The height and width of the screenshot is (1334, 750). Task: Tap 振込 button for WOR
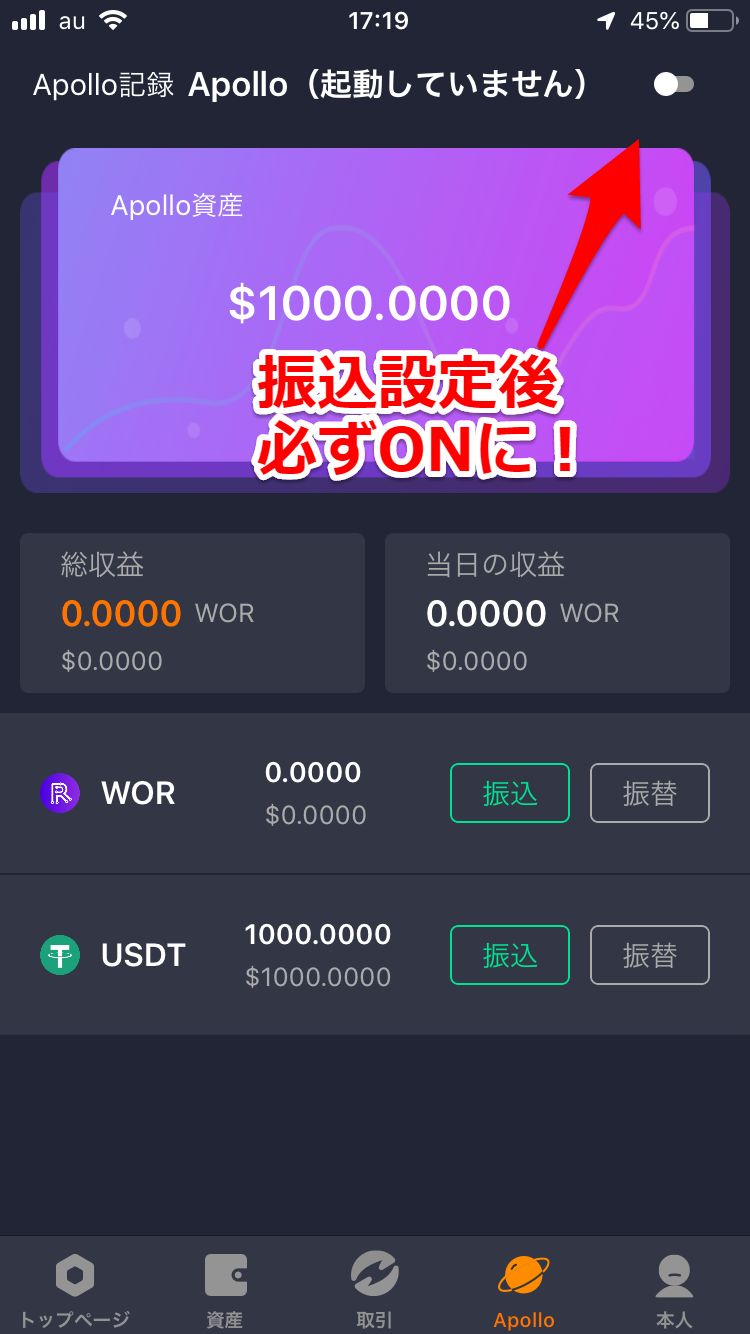(x=510, y=793)
